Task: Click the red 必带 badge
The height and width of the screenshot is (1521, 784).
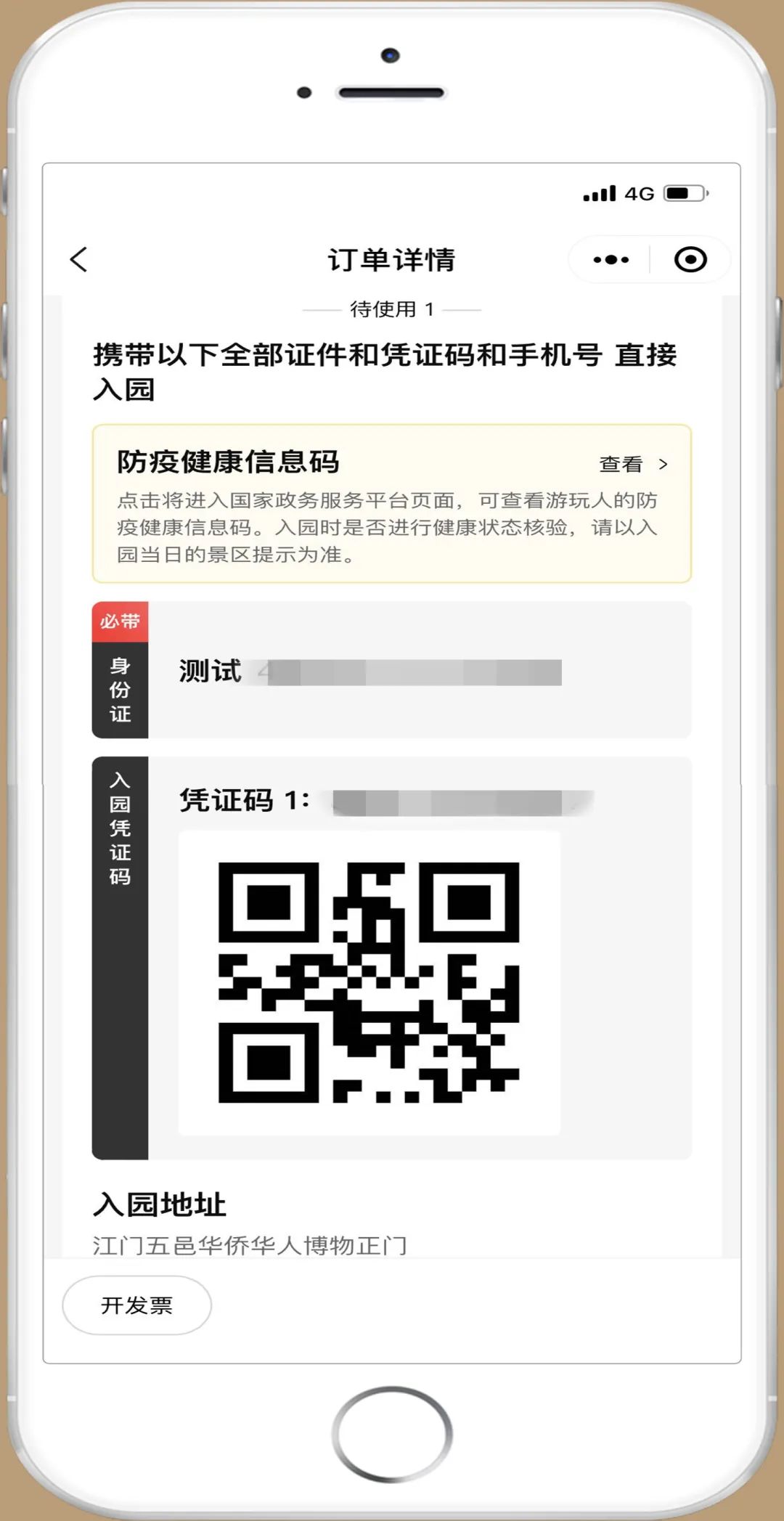Action: [120, 621]
